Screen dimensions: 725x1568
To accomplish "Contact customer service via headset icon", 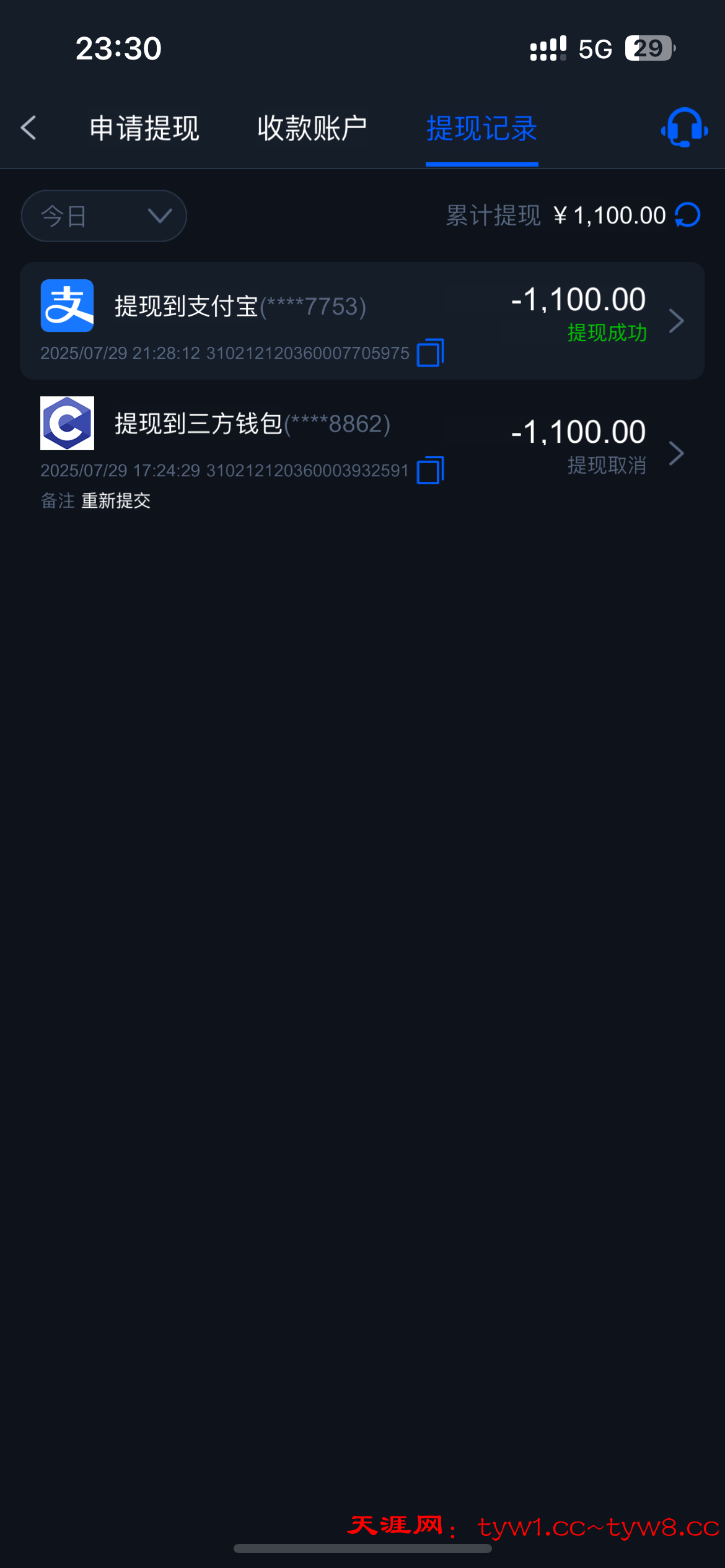I will click(684, 128).
